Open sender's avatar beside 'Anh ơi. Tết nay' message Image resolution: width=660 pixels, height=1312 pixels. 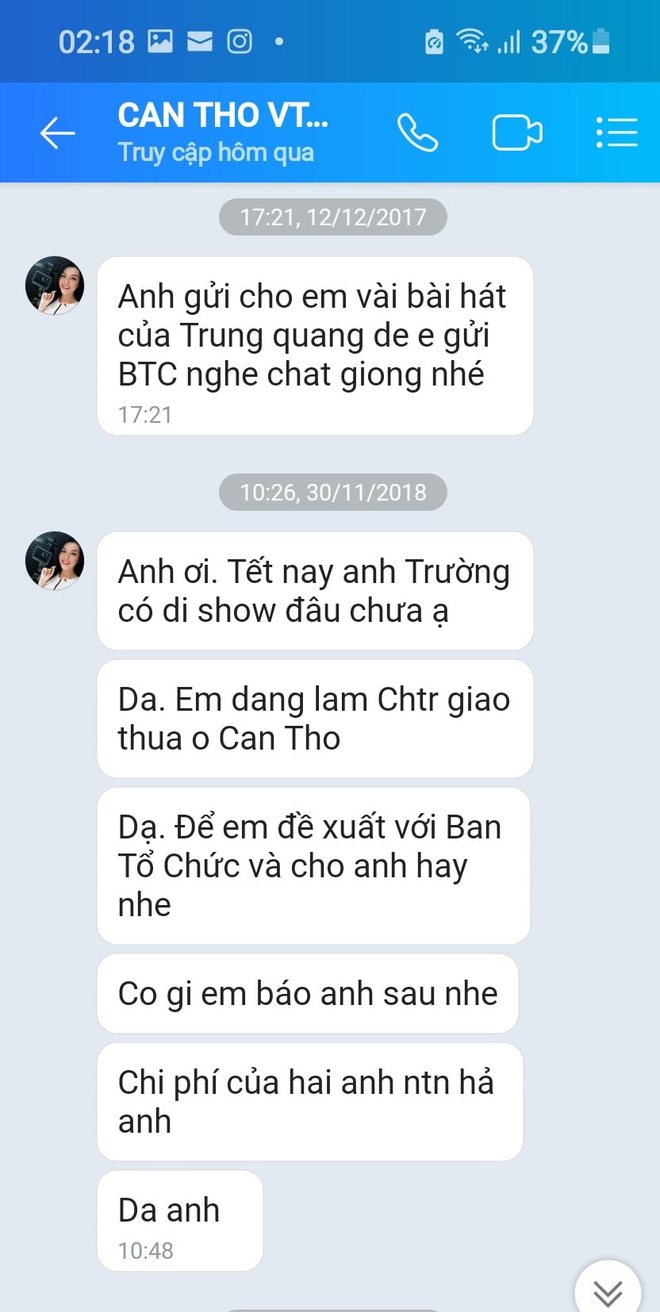coord(54,561)
